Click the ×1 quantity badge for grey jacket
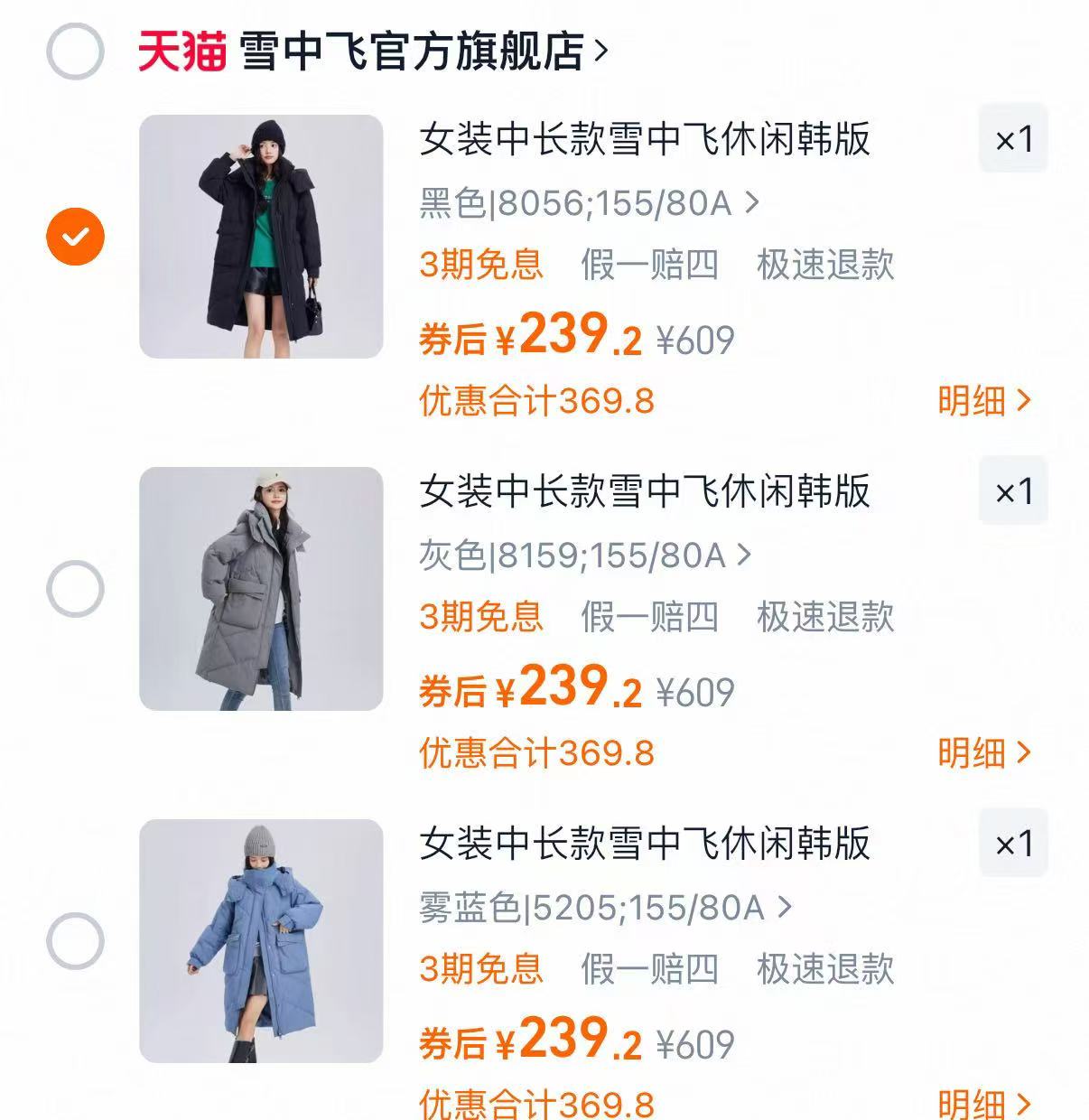Viewport: 1089px width, 1120px height. pyautogui.click(x=1013, y=492)
